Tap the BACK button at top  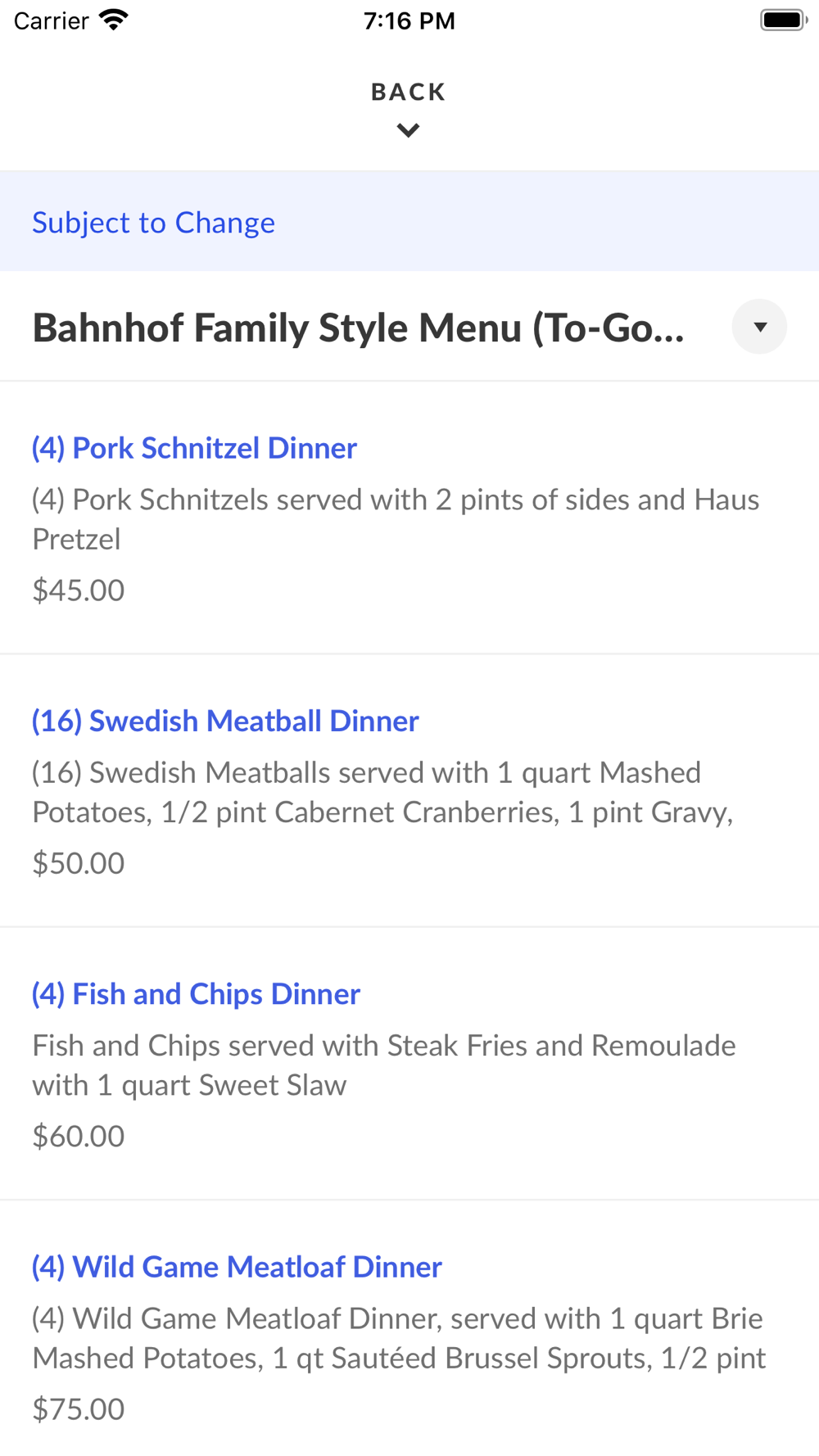(409, 109)
